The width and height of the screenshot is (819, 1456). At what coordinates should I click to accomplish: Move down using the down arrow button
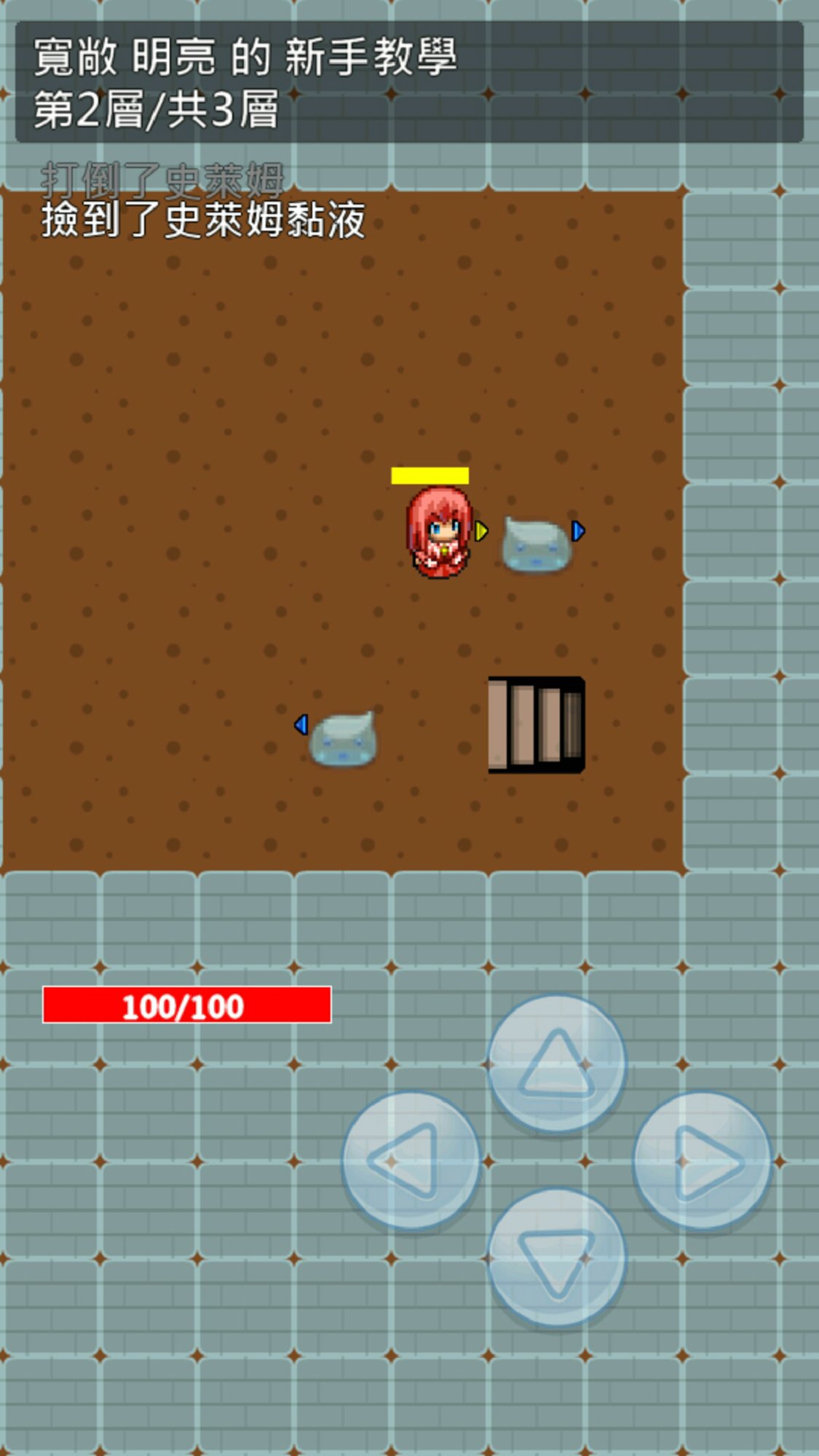click(556, 1258)
